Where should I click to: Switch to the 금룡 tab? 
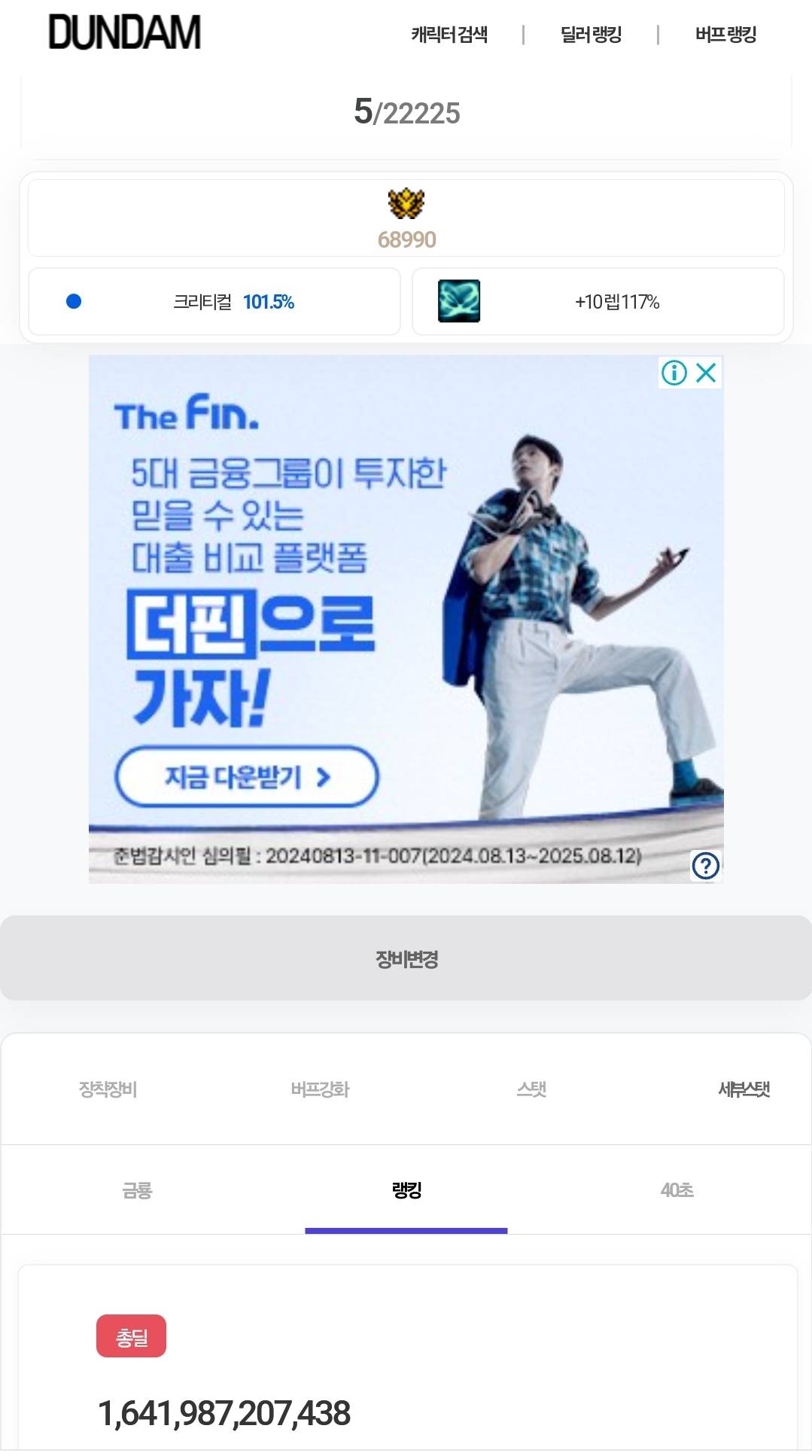pyautogui.click(x=137, y=1190)
